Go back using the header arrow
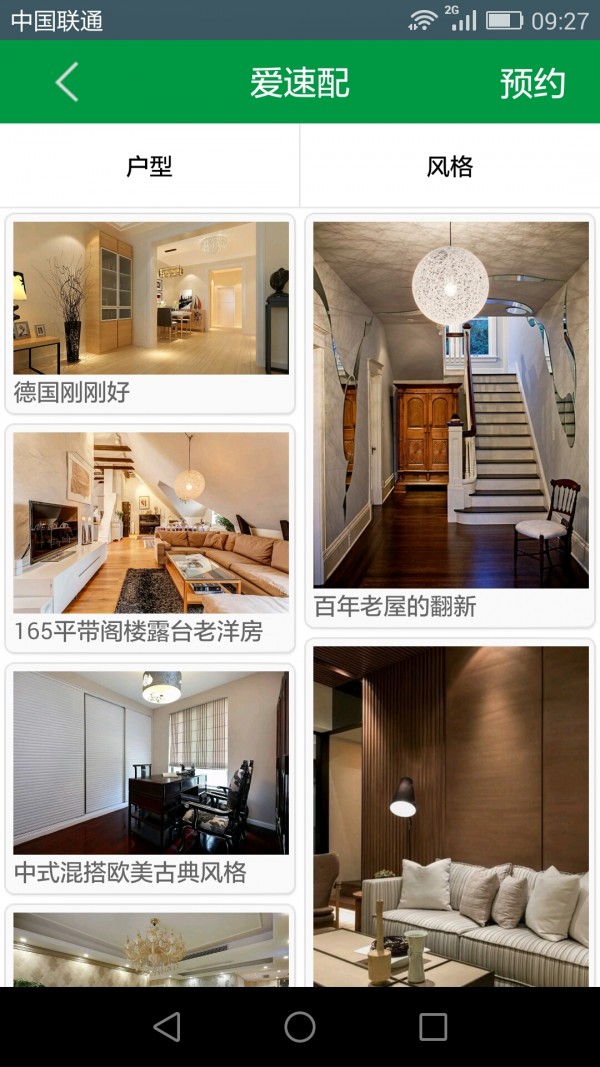 point(67,82)
